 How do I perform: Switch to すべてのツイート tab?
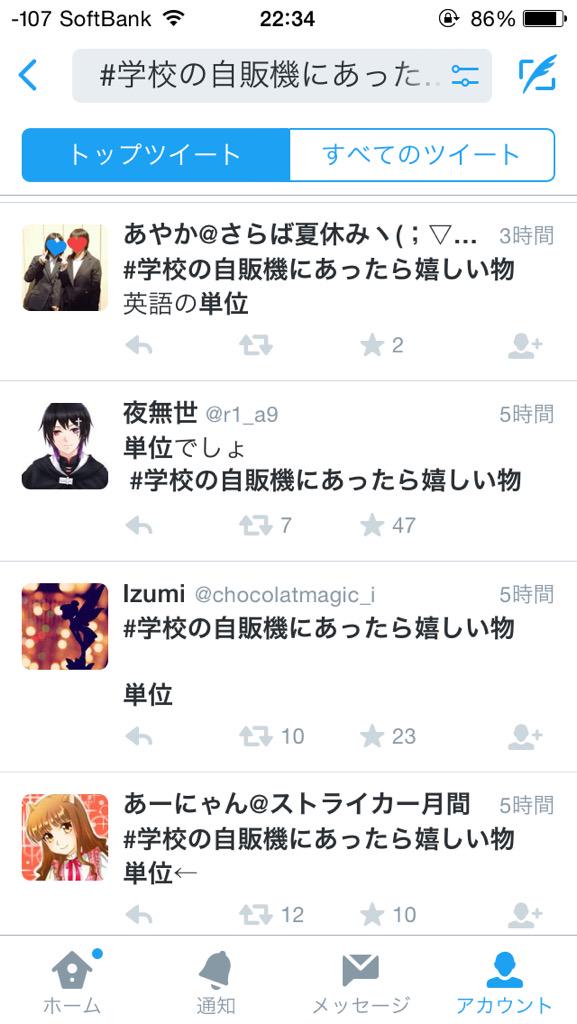coord(422,155)
